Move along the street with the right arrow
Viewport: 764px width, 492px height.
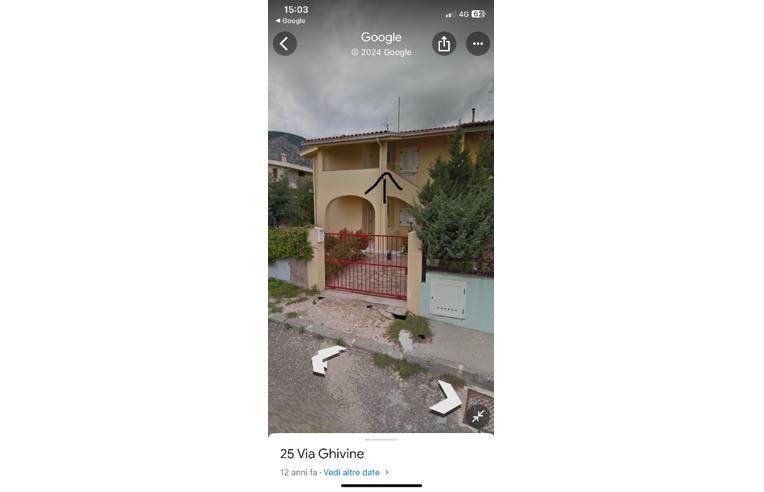pos(446,397)
